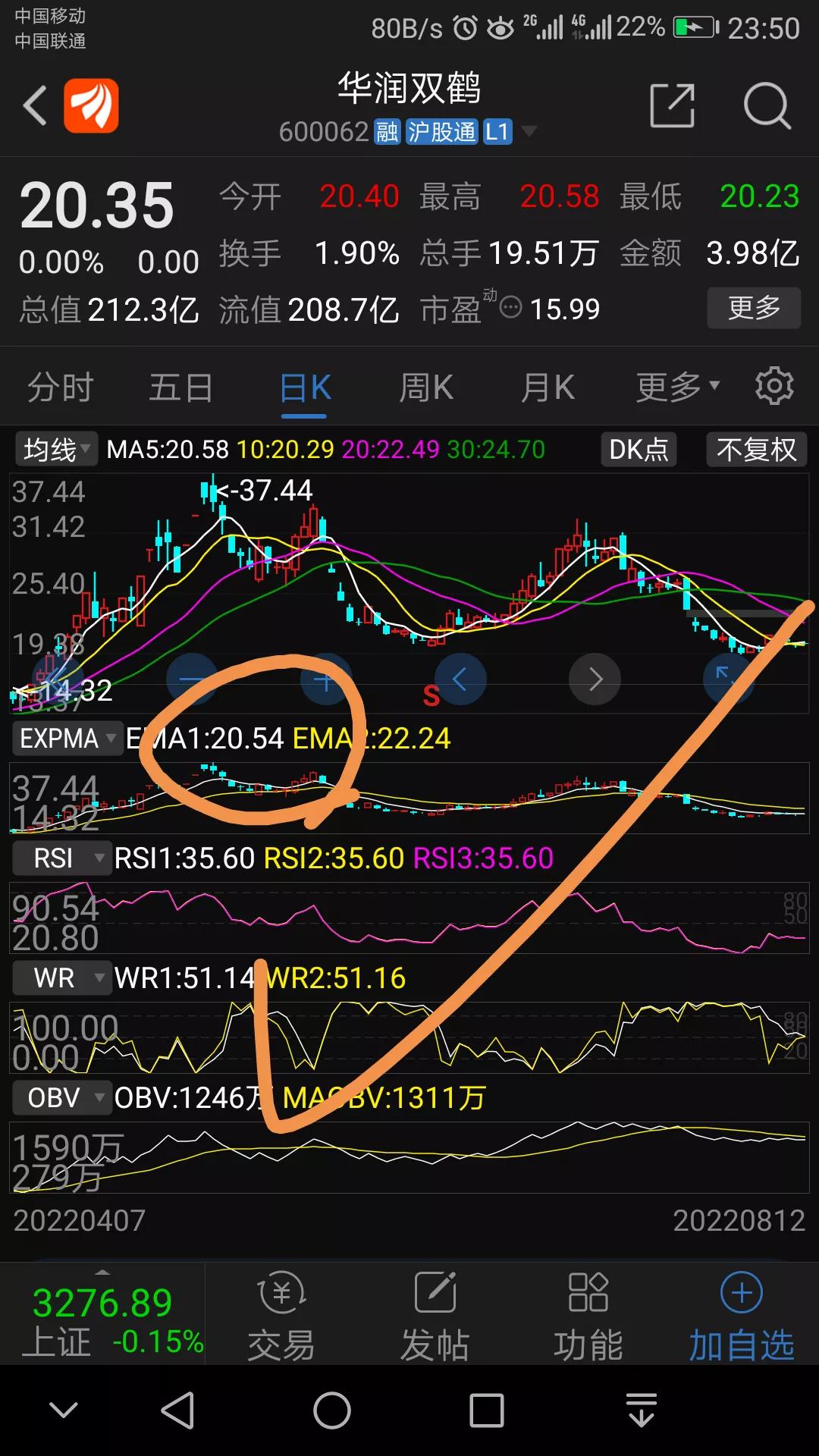Tap the back arrow at top left
This screenshot has width=819, height=1456.
pos(34,106)
